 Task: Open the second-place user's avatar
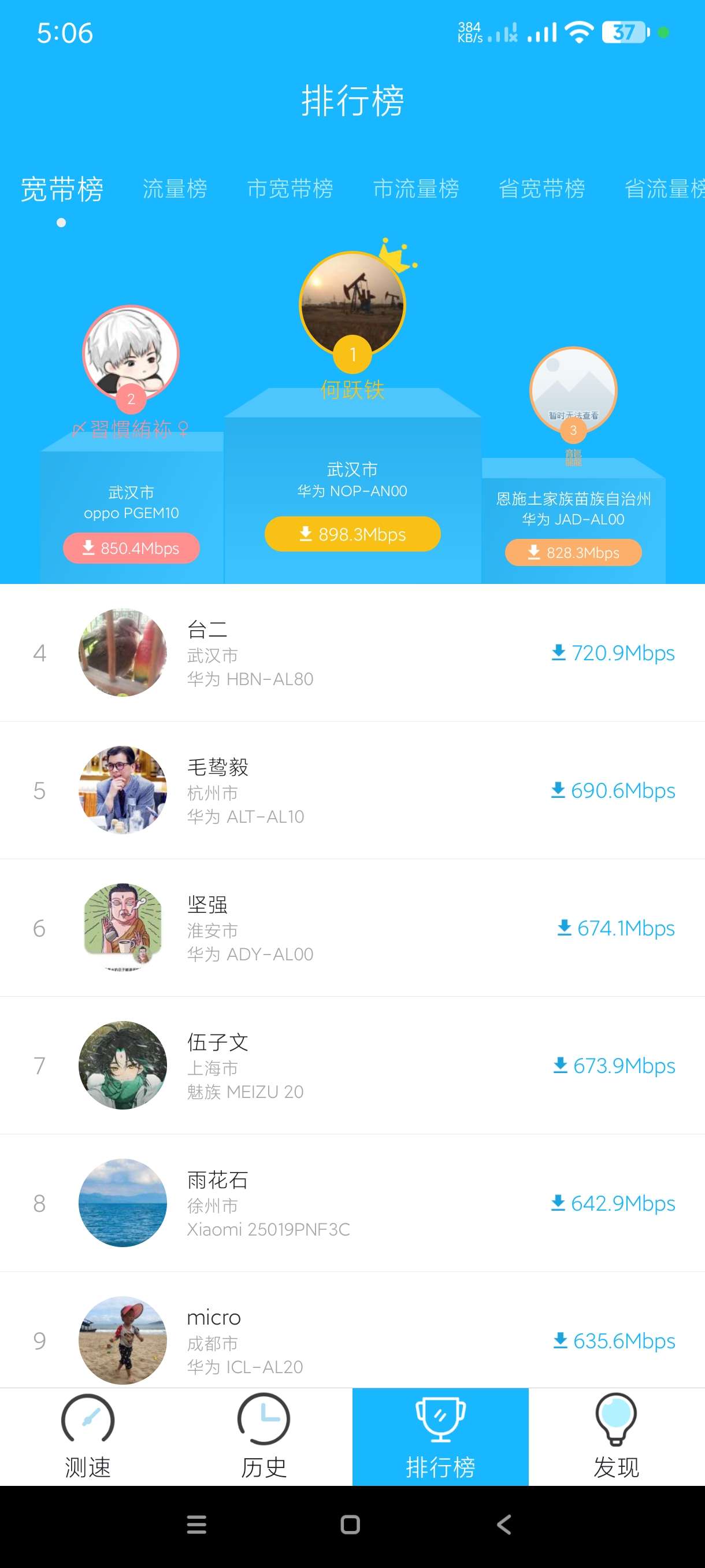click(x=131, y=353)
